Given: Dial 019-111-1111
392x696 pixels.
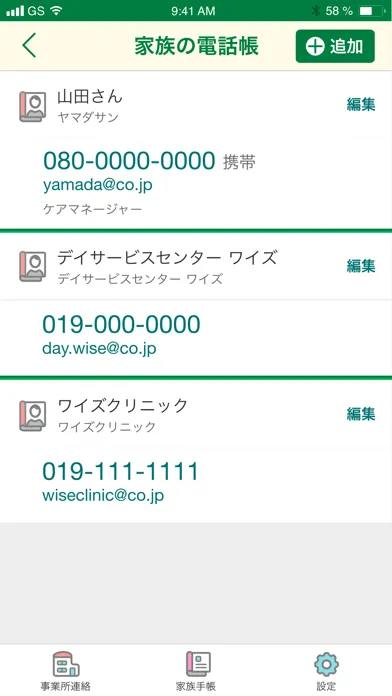Looking at the screenshot, I should pyautogui.click(x=120, y=471).
